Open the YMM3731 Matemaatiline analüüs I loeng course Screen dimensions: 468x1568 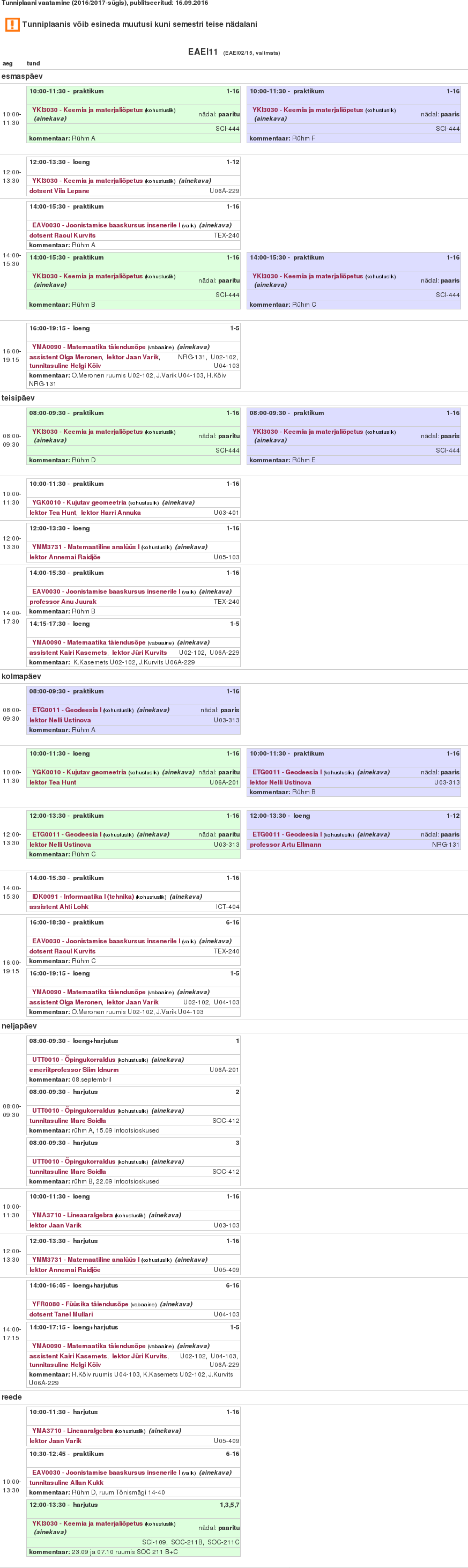(85, 546)
